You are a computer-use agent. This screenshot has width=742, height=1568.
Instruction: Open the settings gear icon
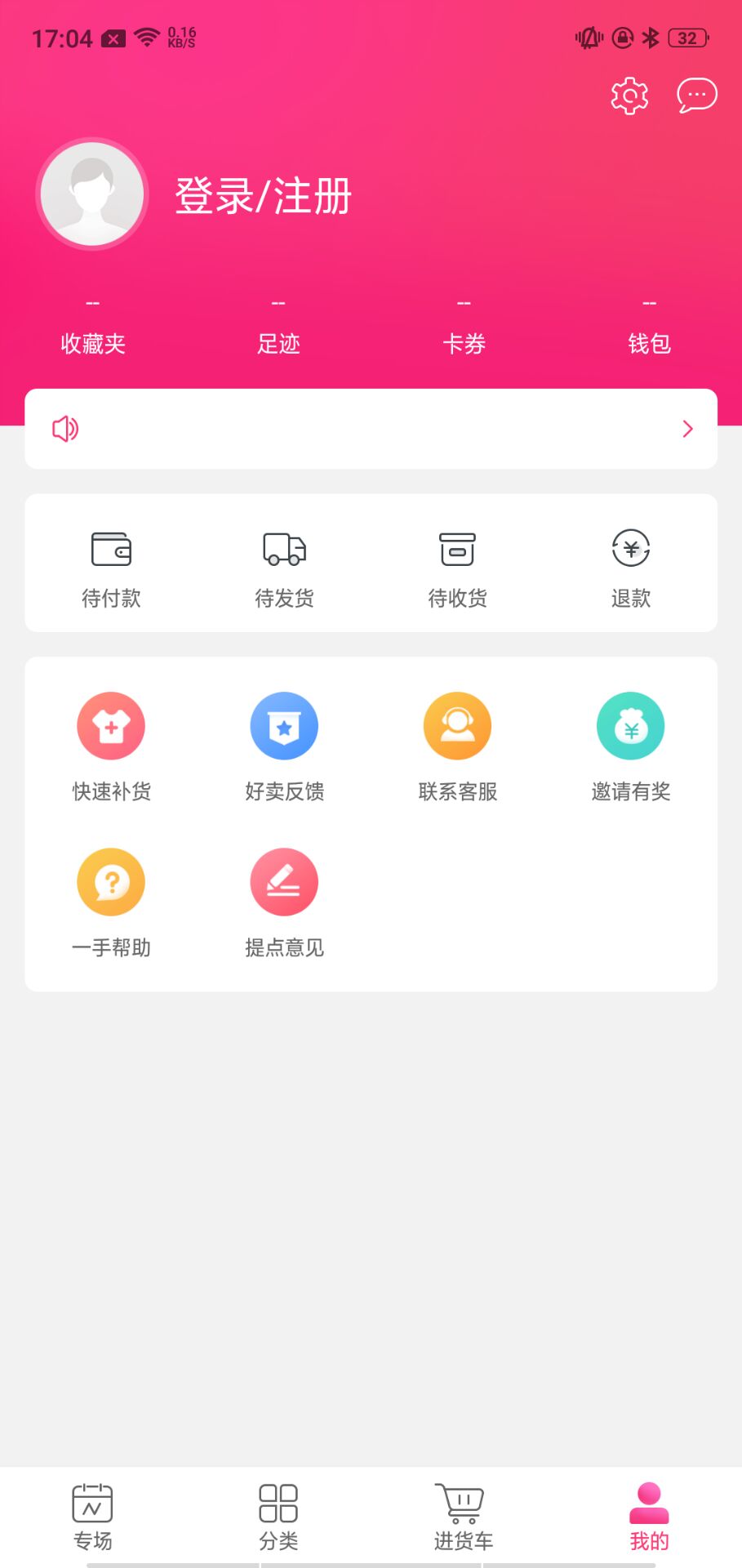pos(629,96)
